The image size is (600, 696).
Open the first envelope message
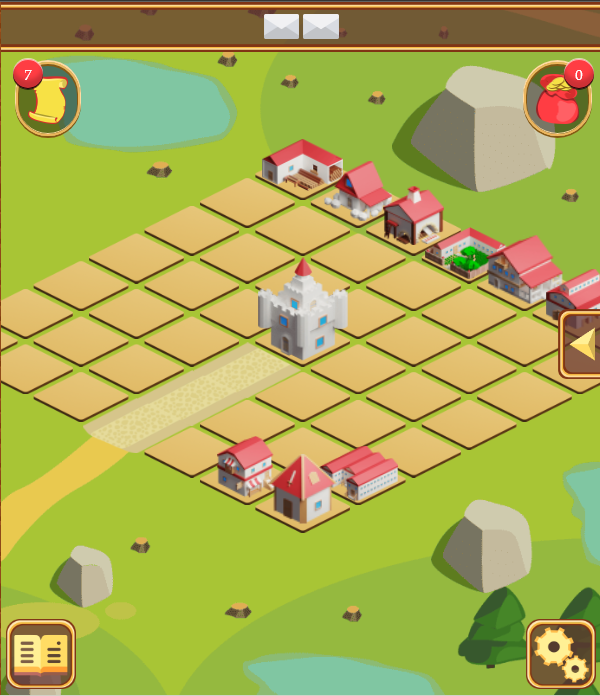pyautogui.click(x=281, y=27)
